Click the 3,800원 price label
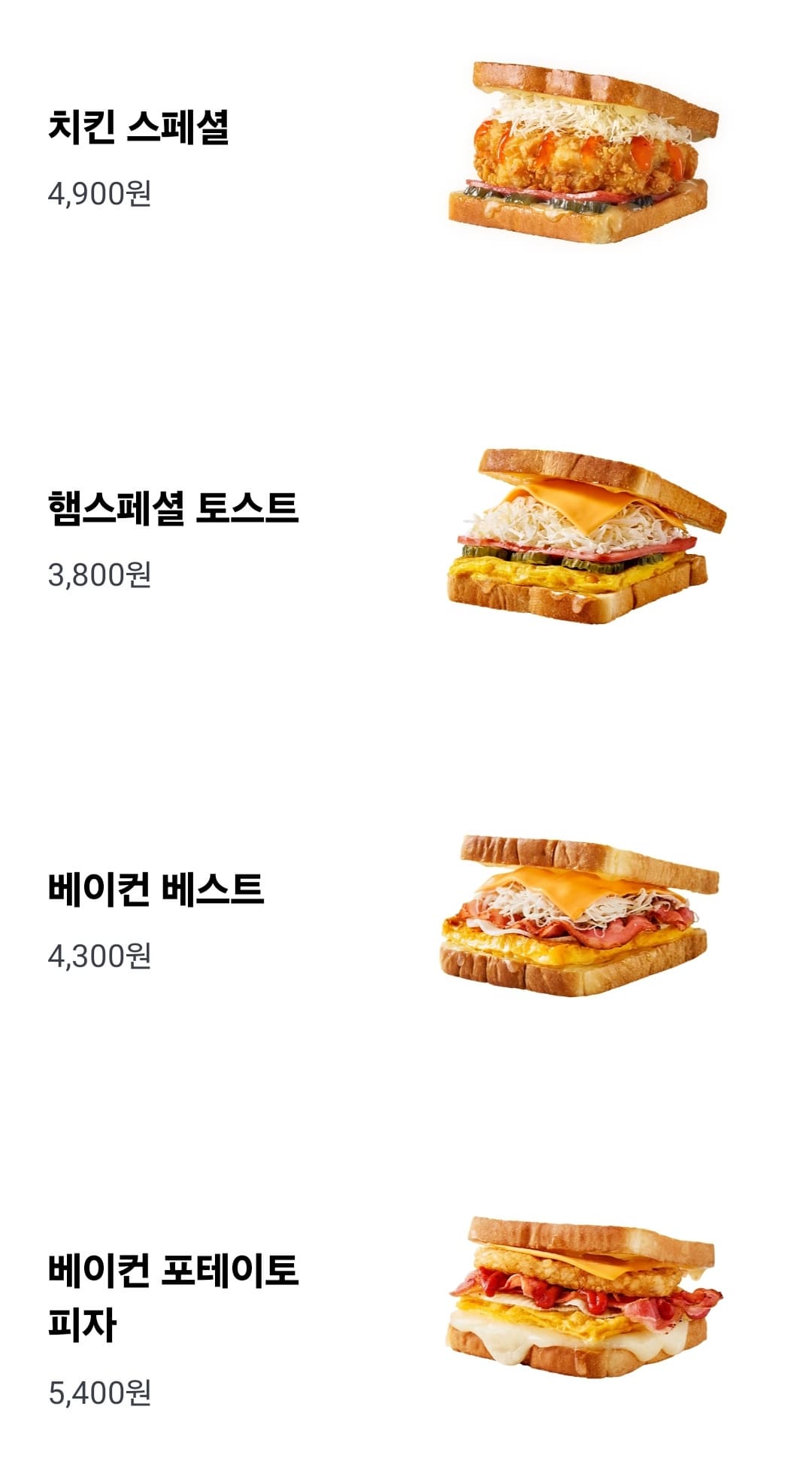This screenshot has height=1479, width=812. click(x=101, y=575)
